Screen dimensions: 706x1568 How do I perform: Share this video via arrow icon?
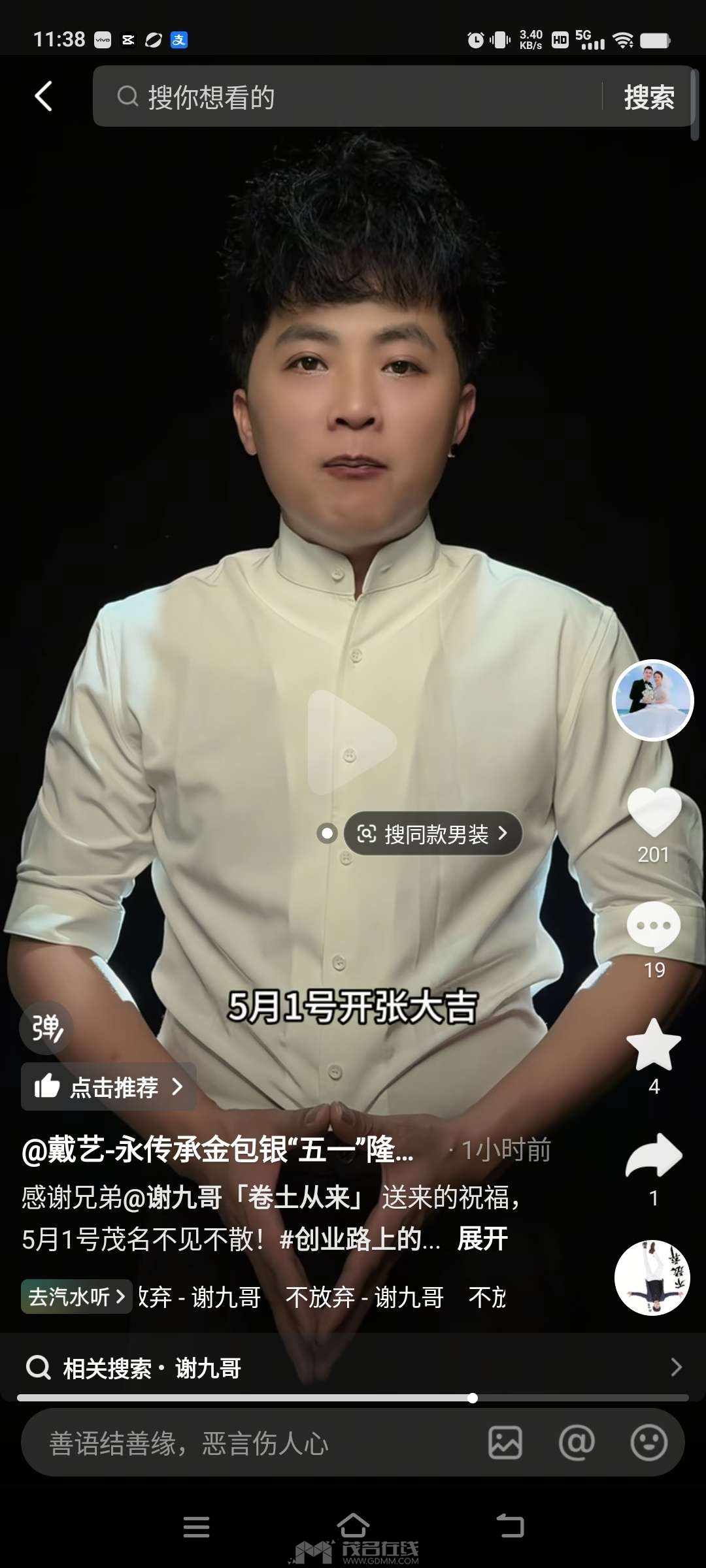coord(654,1156)
